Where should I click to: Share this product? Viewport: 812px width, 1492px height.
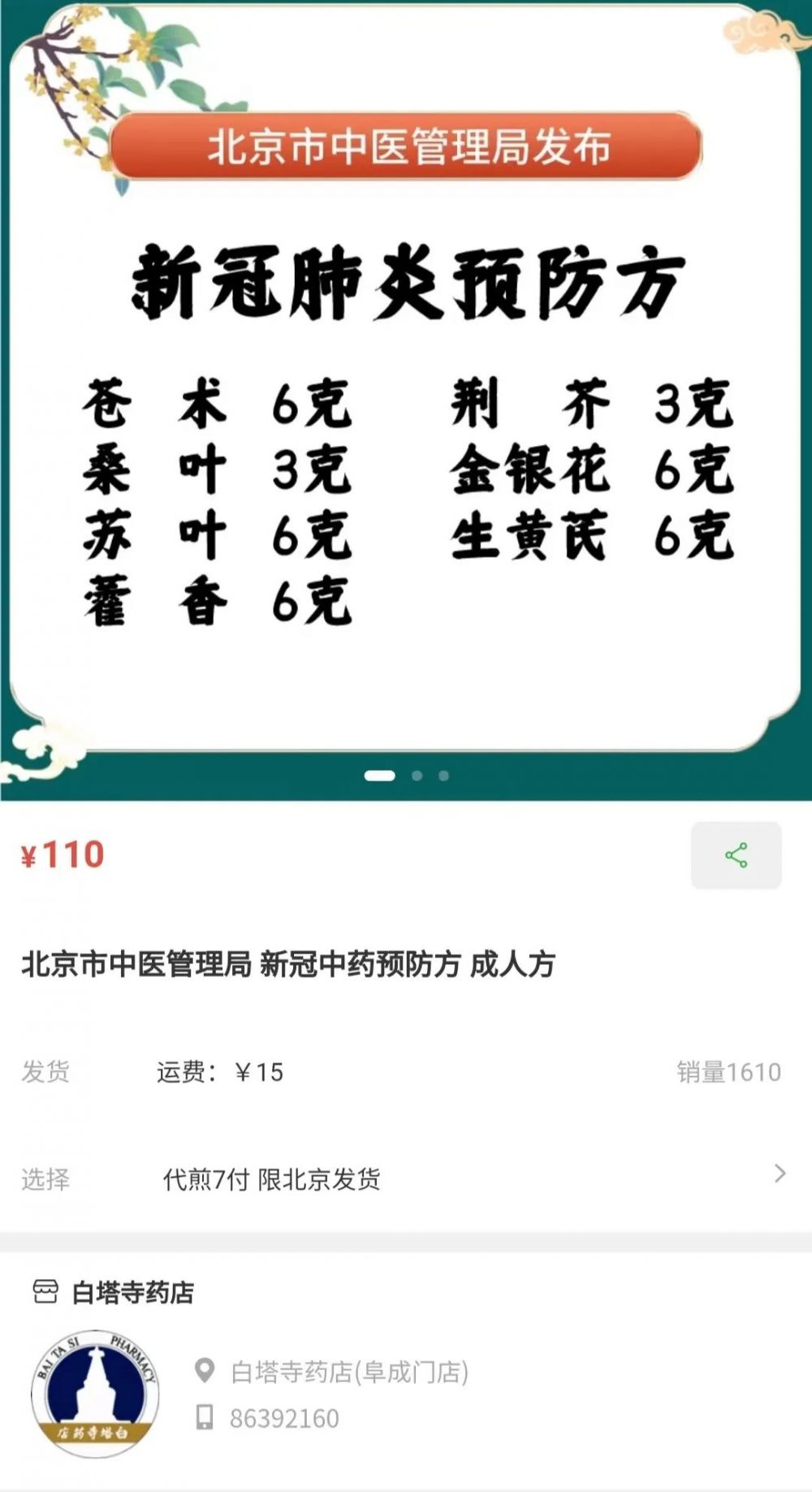pos(736,855)
